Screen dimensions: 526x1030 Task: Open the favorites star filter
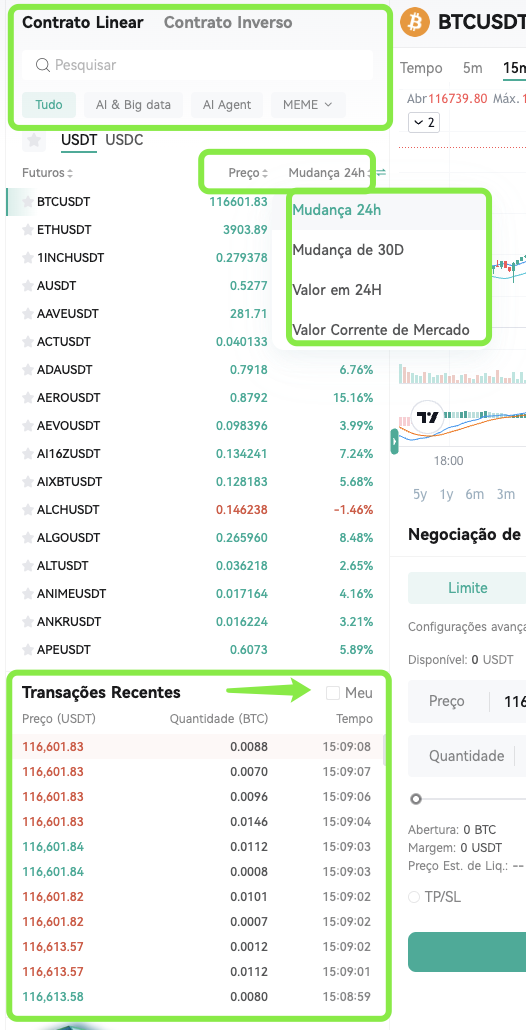[34, 141]
